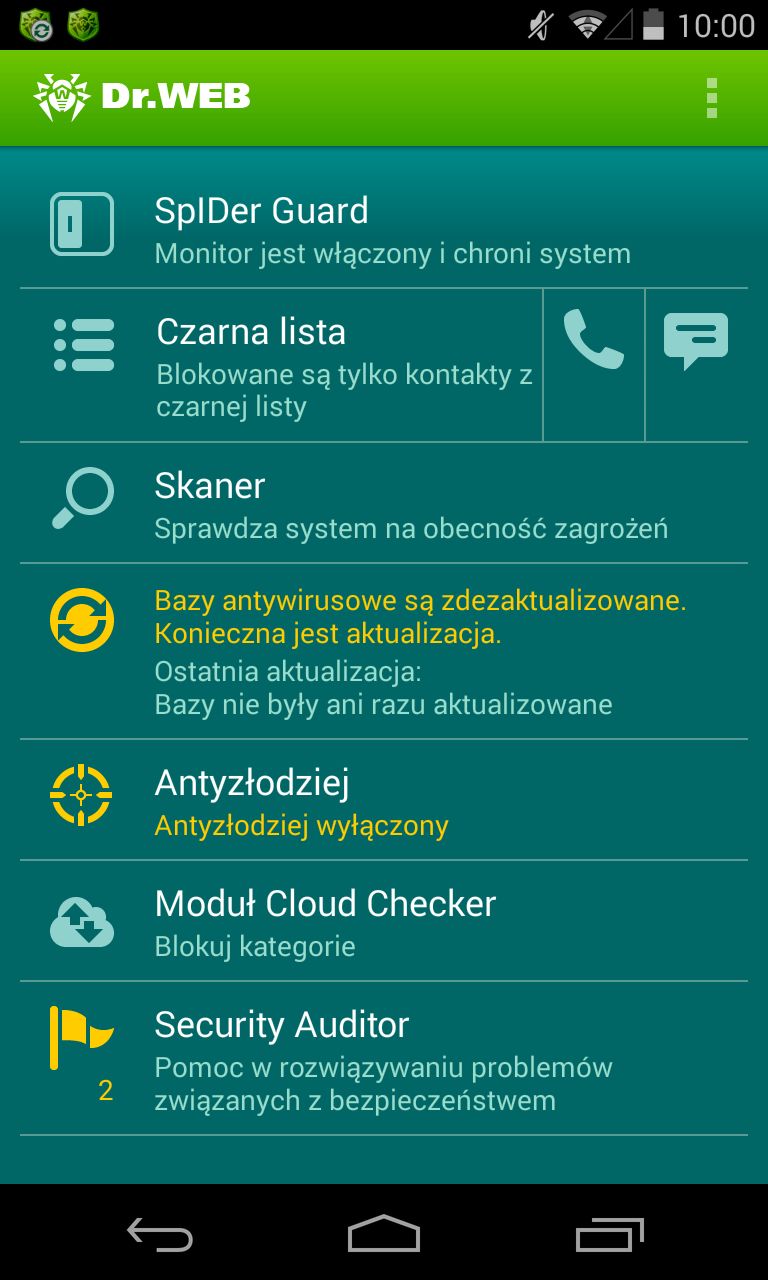
Task: Open the Czarna lista row
Action: pyautogui.click(x=281, y=366)
